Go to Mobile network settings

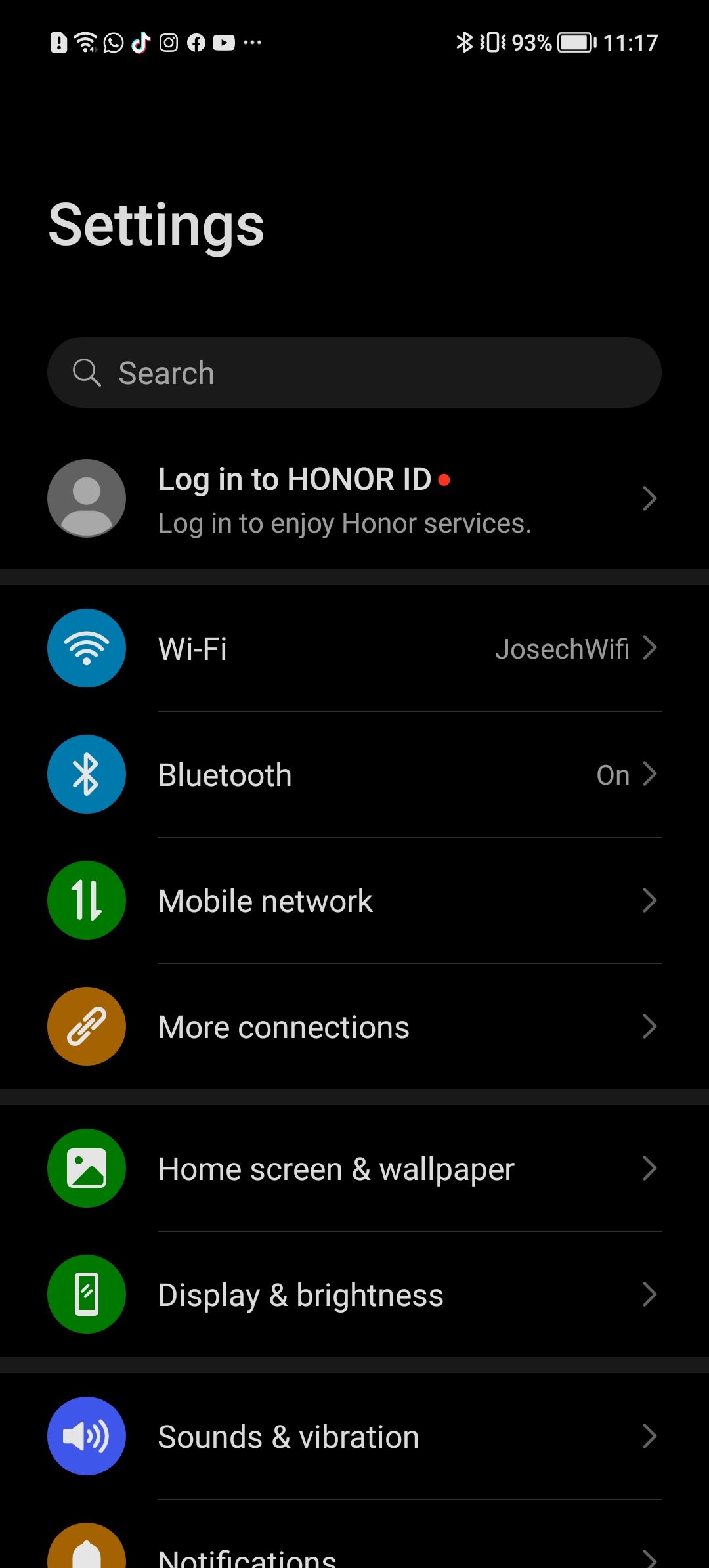coord(354,900)
